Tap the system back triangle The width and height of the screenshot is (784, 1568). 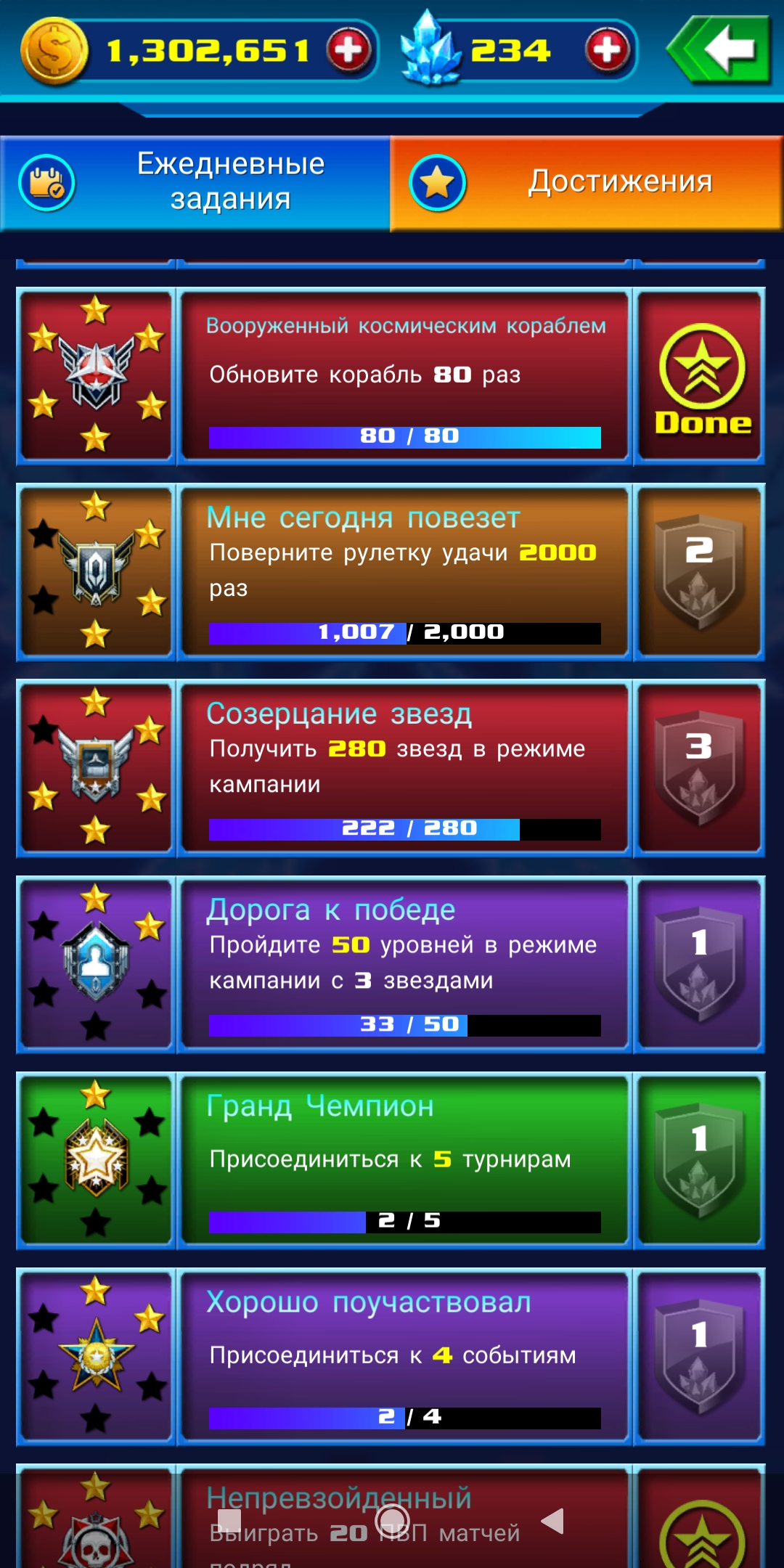click(553, 1521)
